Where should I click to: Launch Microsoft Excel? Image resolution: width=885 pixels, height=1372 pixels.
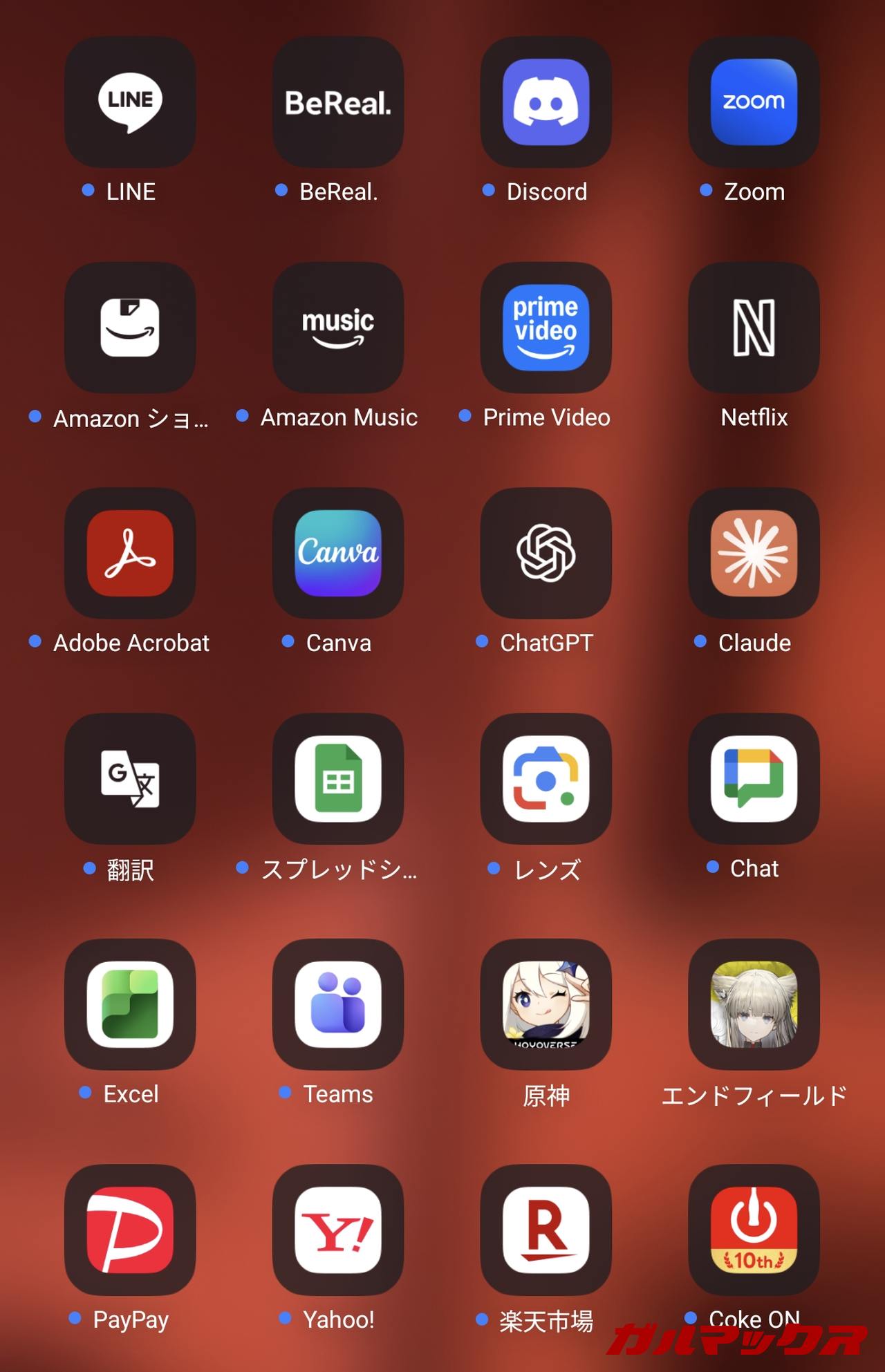coord(130,1004)
